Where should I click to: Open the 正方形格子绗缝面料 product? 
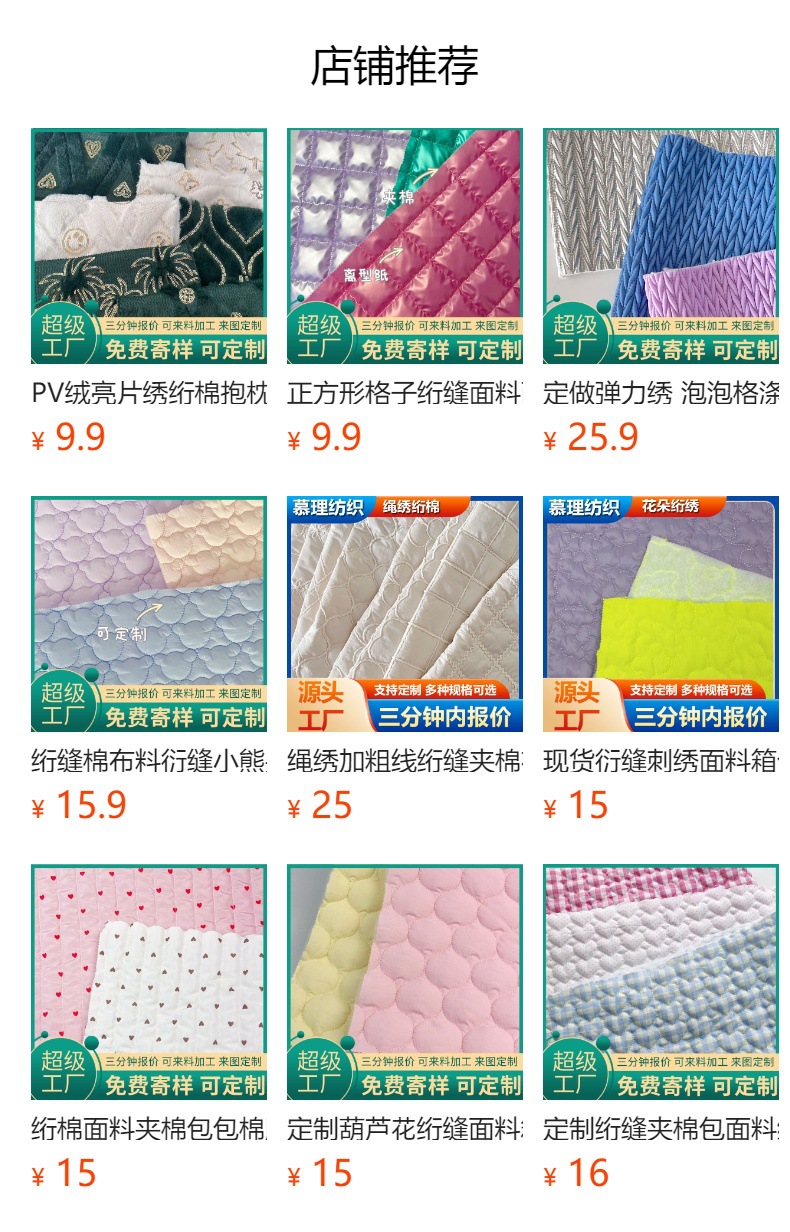pos(405,246)
